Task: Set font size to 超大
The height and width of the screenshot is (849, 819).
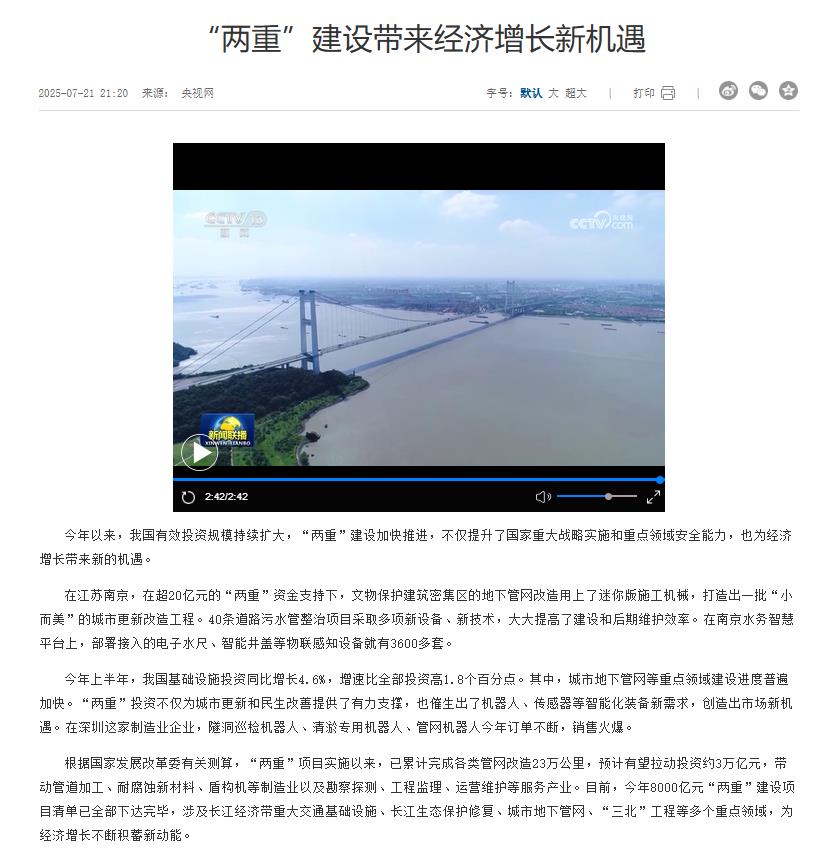Action: tap(576, 93)
